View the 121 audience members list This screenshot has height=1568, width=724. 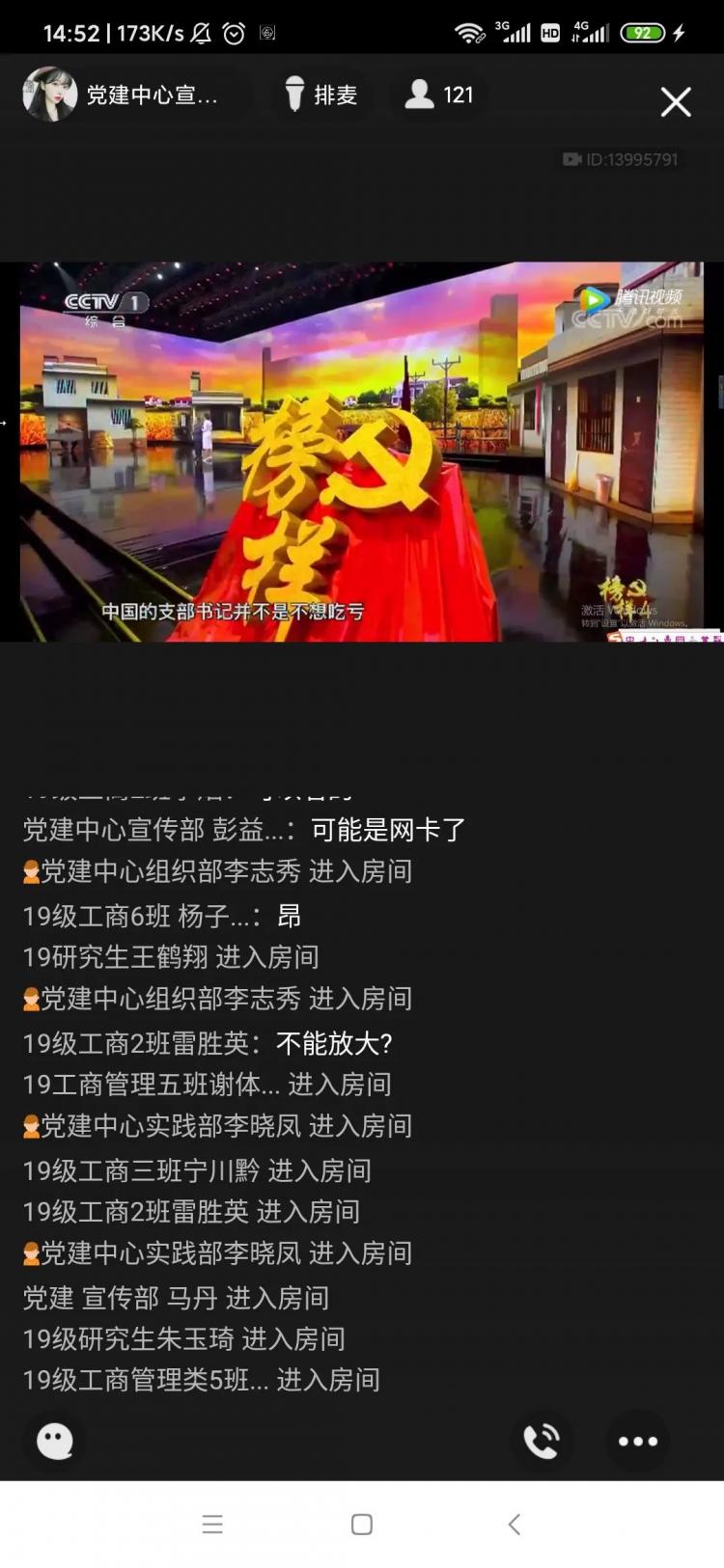click(x=439, y=95)
